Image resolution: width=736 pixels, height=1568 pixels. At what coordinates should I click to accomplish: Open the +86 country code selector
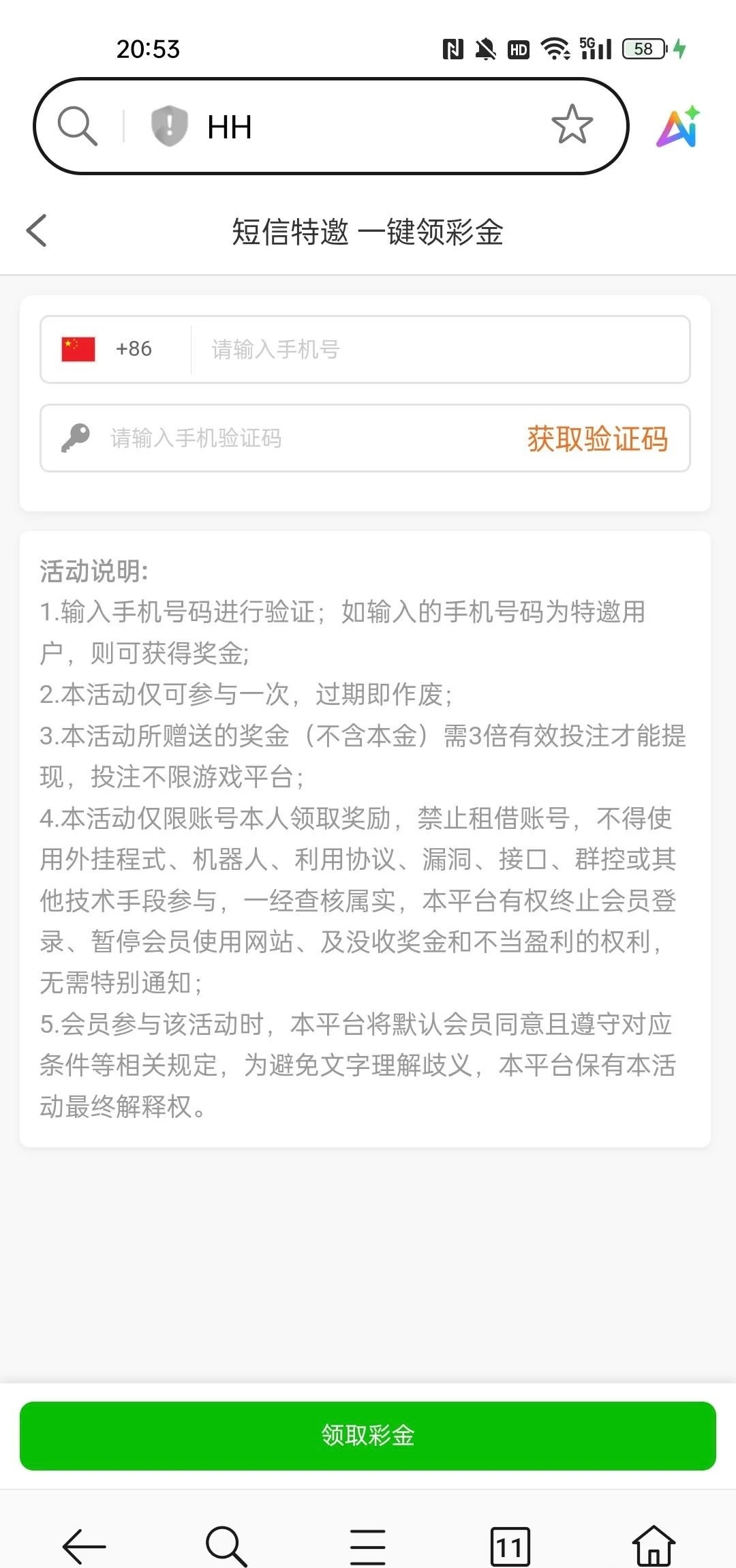[134, 349]
